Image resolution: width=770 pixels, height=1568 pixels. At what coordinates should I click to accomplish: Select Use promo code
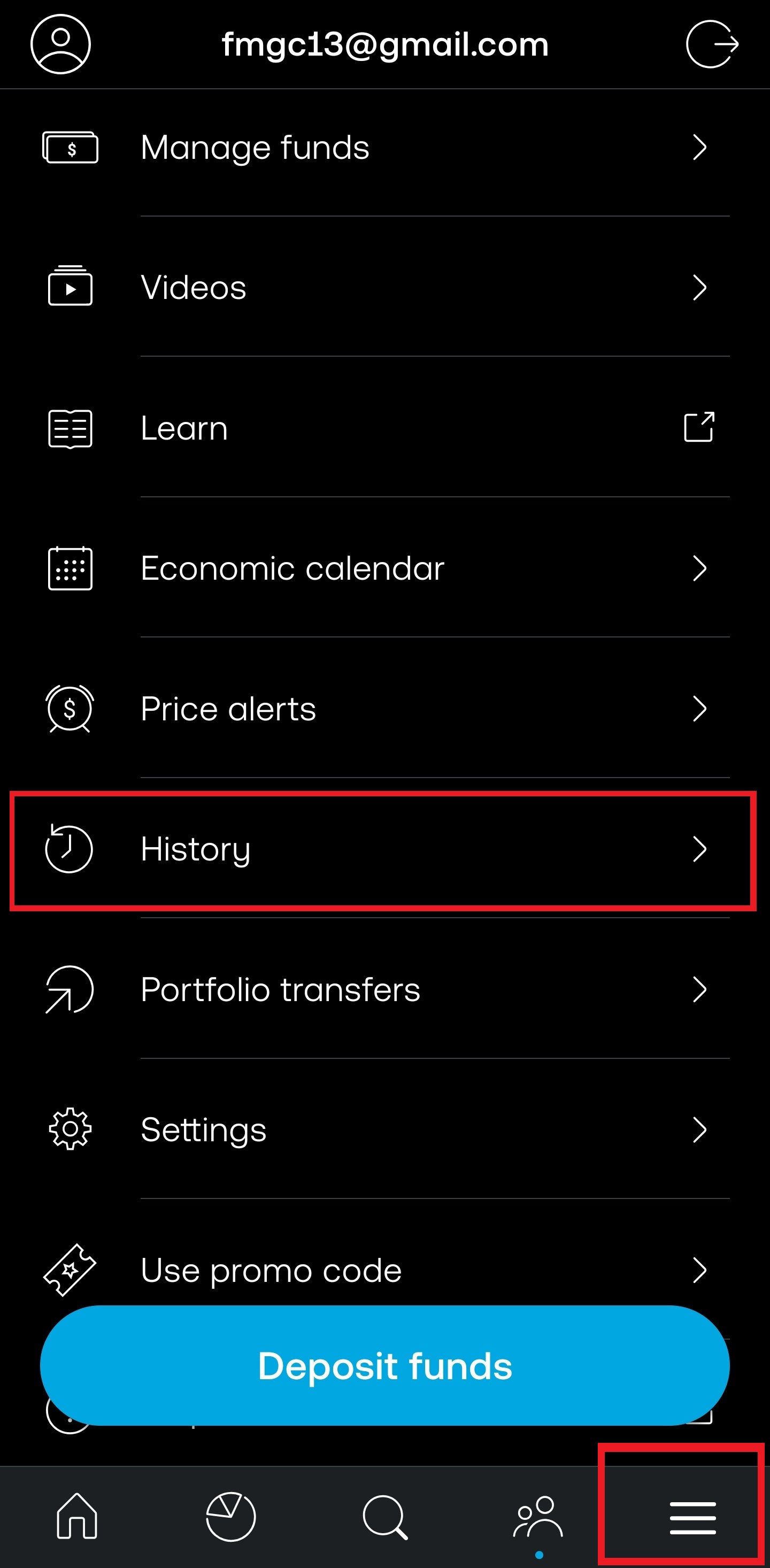click(384, 1270)
